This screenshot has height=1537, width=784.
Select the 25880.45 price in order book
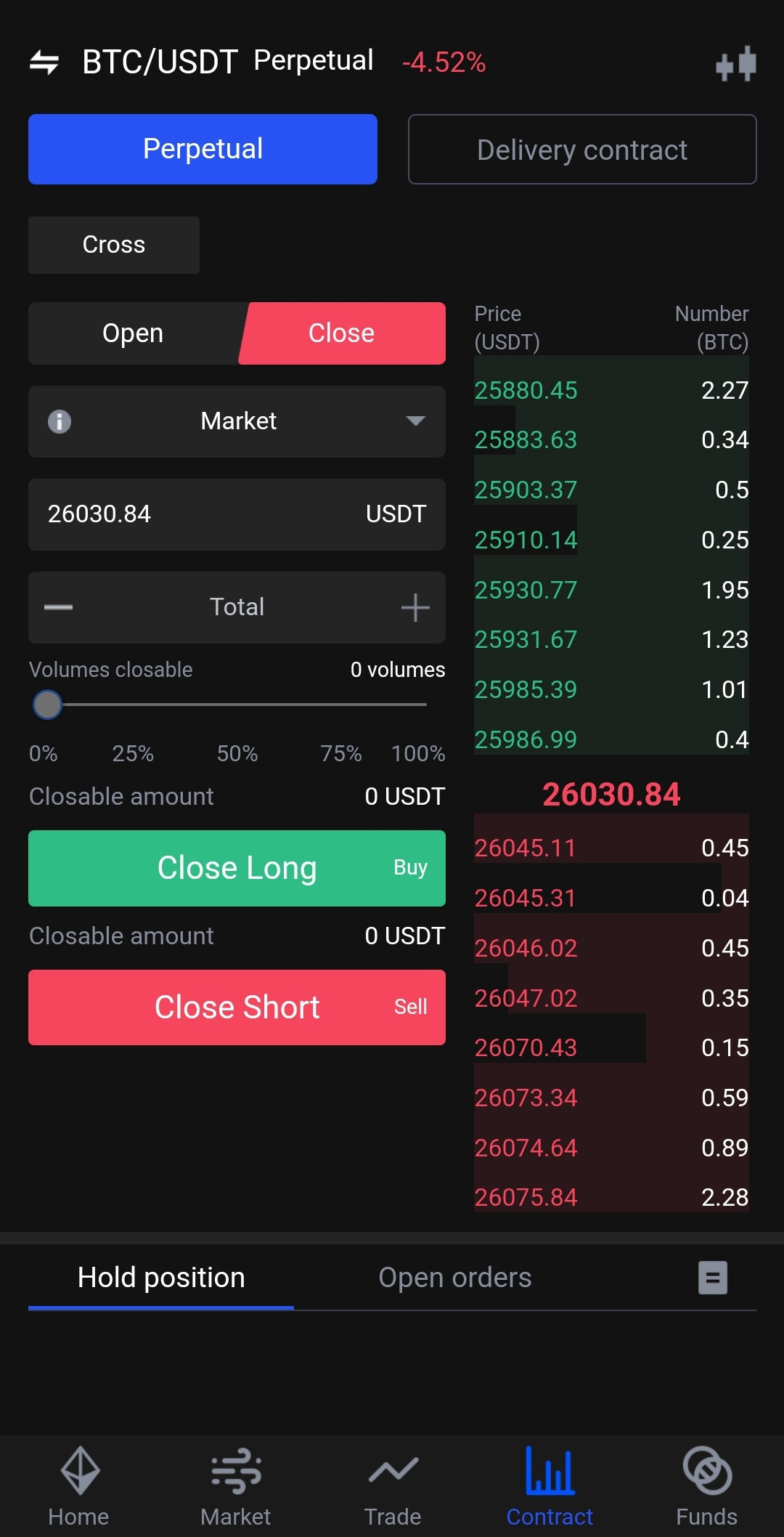click(526, 391)
